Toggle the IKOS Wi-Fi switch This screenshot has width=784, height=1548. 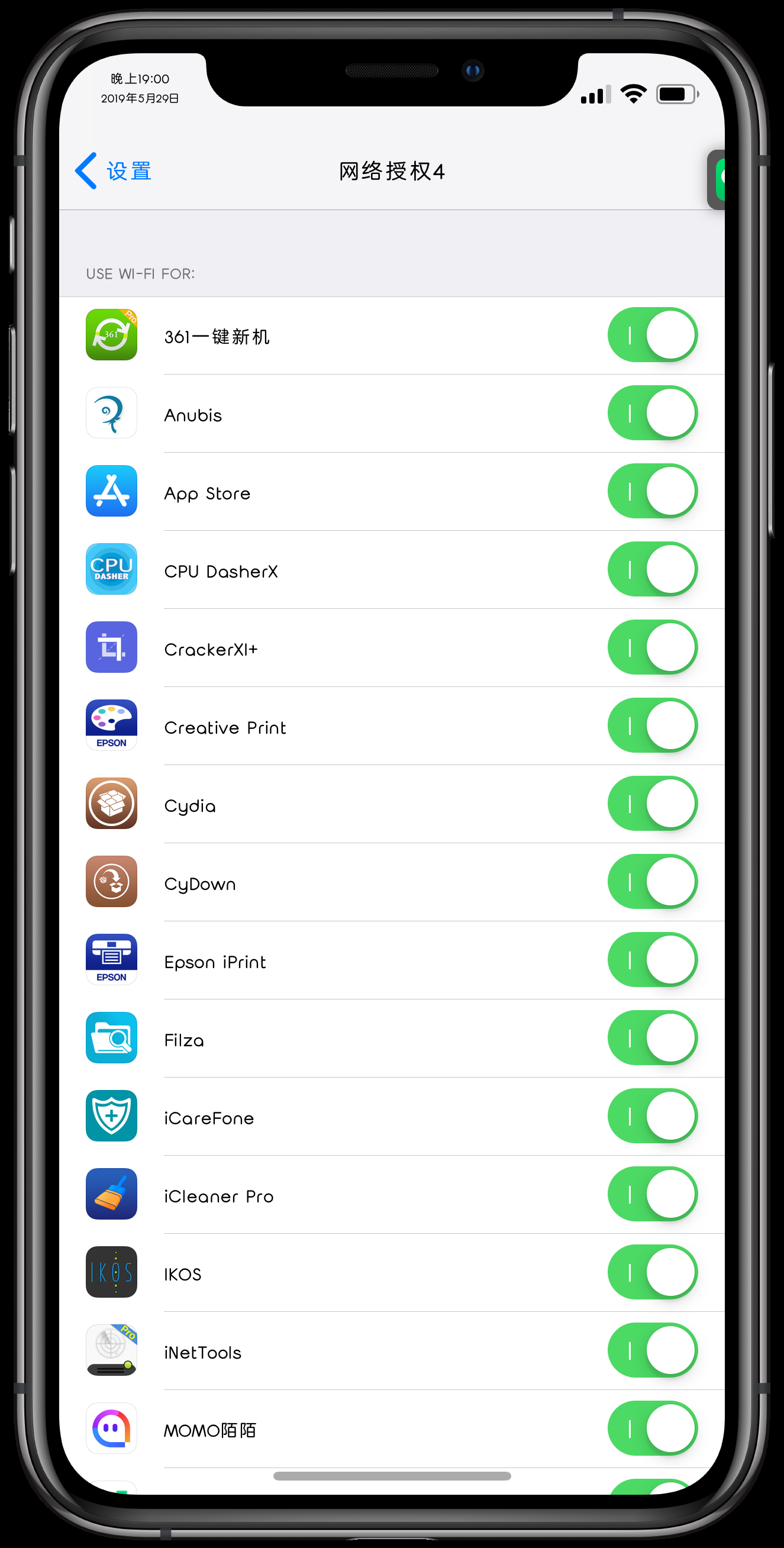tap(653, 1273)
